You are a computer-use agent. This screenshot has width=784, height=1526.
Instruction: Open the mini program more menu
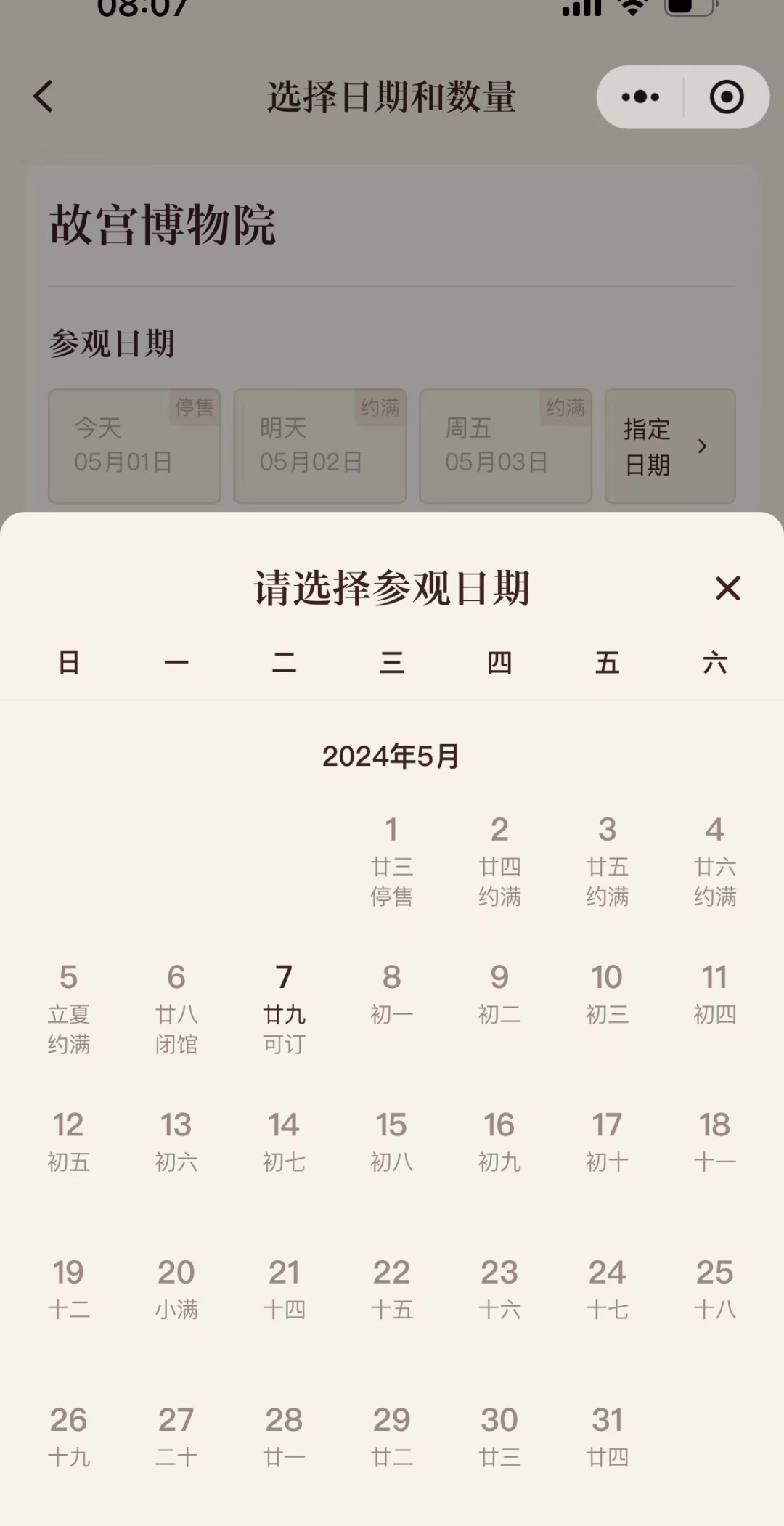(640, 97)
